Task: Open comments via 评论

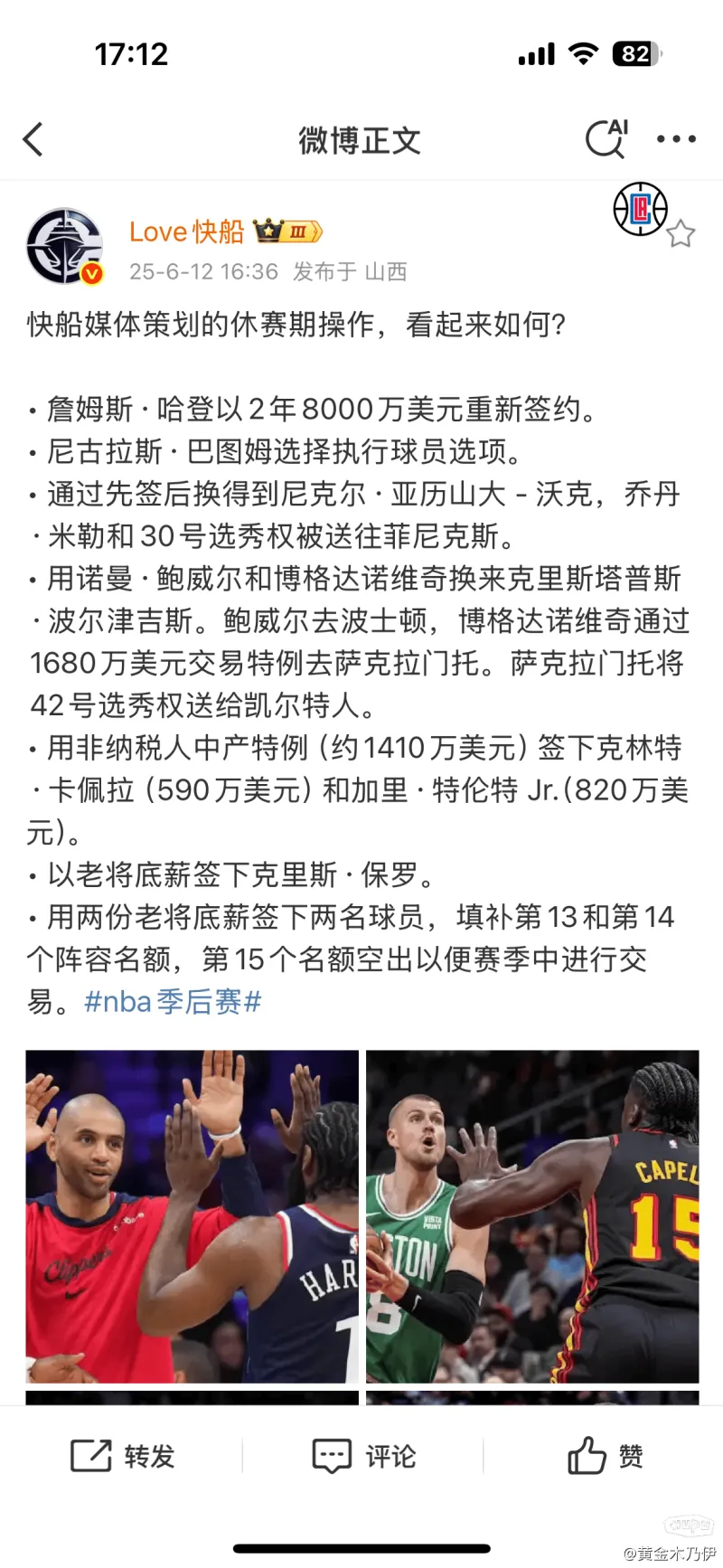Action: coord(363,1456)
